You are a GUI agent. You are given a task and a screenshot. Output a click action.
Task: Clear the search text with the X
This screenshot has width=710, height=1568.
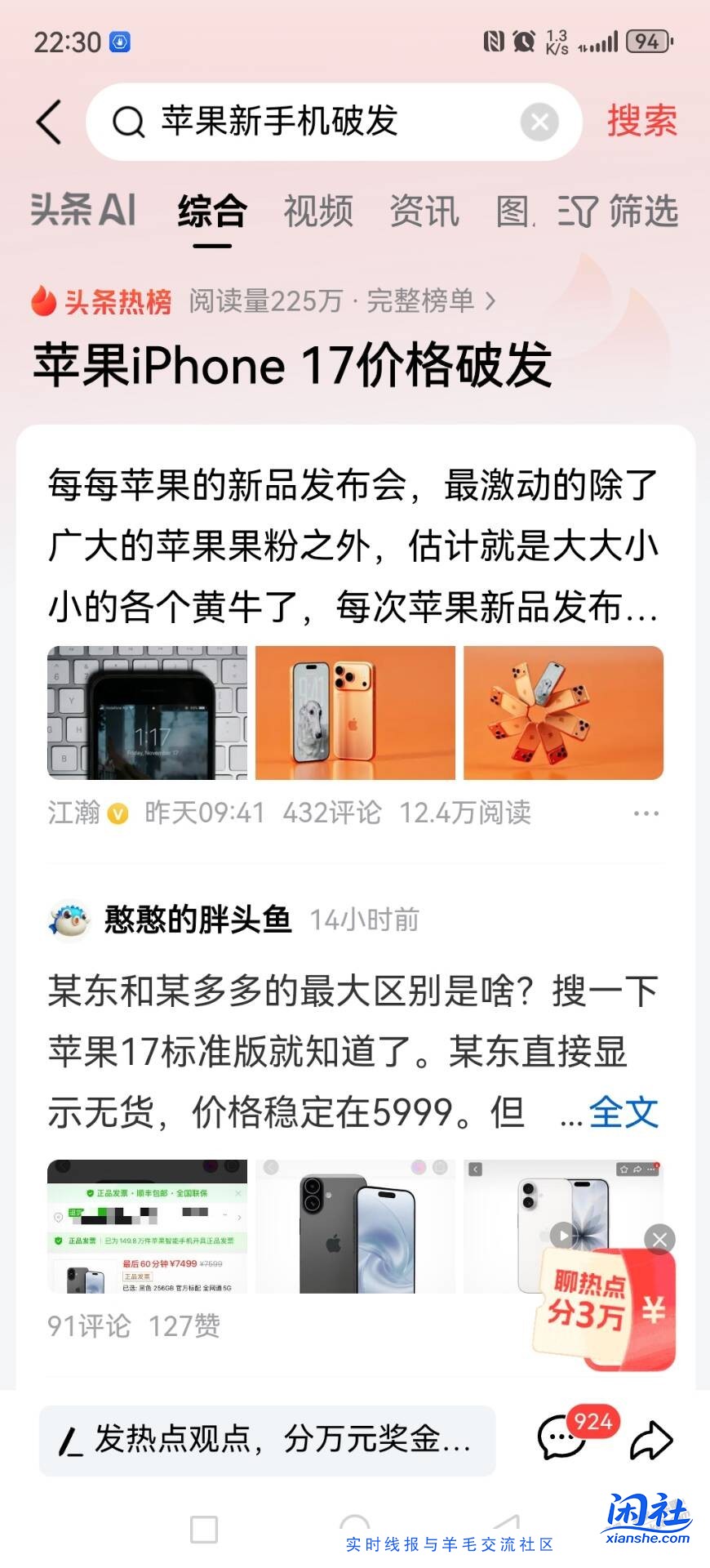(539, 122)
